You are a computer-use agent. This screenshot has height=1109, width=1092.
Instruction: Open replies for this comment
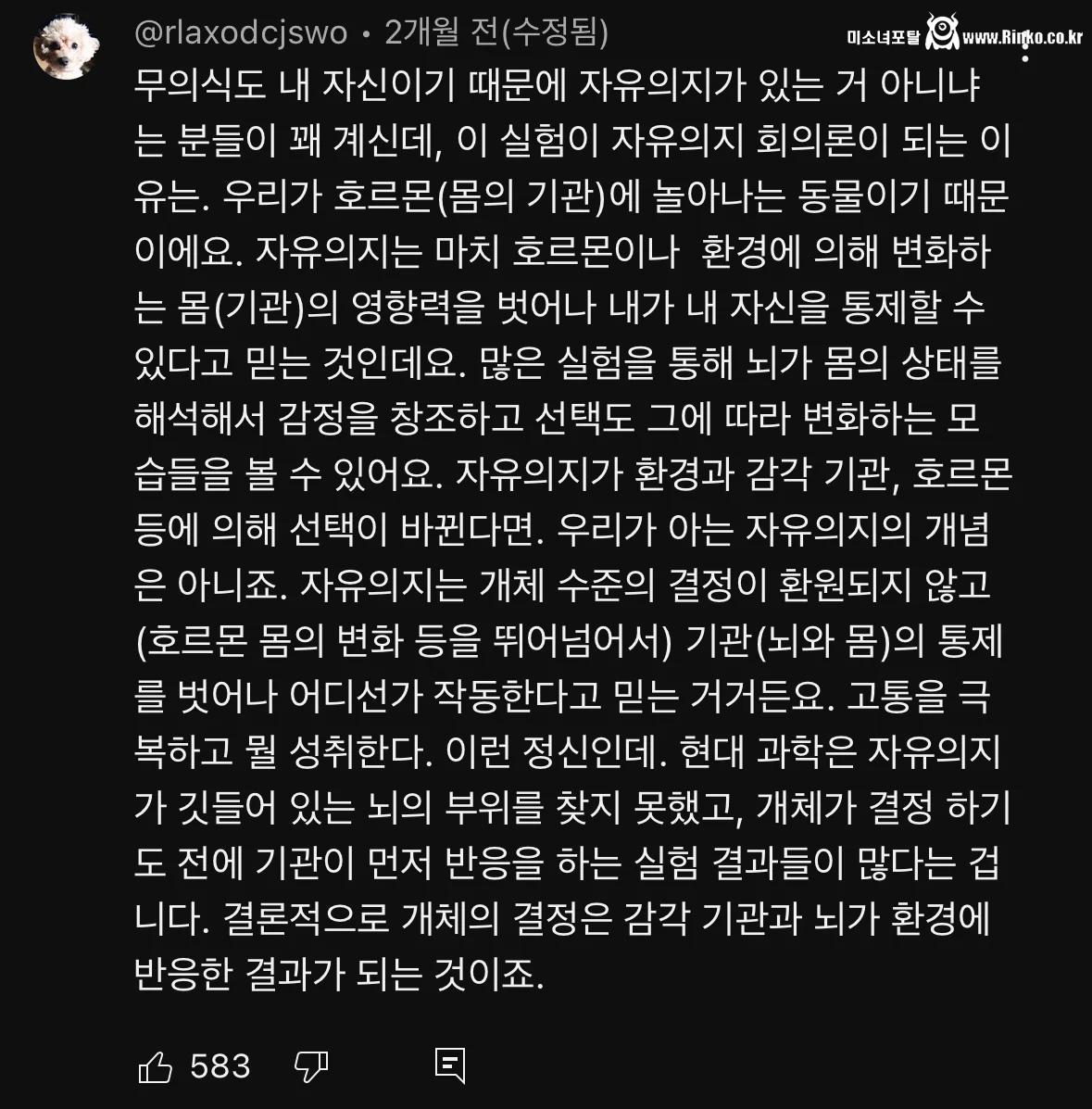click(x=450, y=1066)
